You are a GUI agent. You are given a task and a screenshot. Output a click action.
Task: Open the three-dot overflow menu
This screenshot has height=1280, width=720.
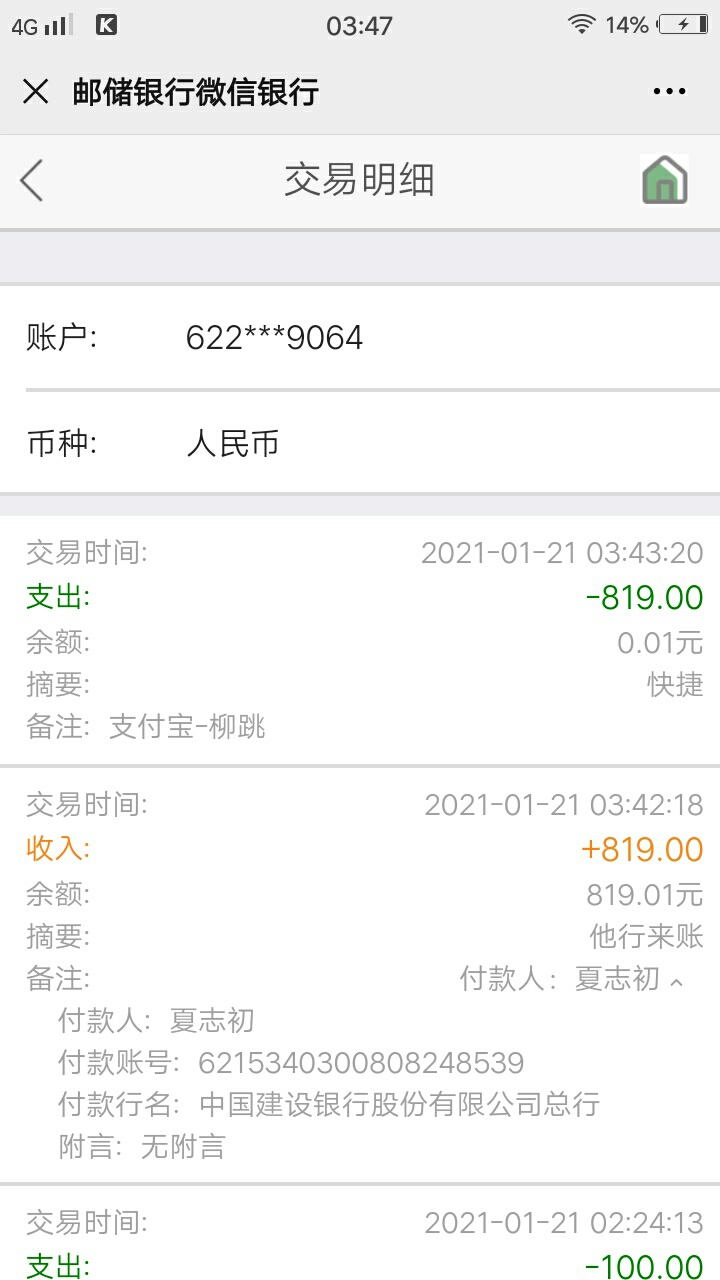(x=669, y=92)
